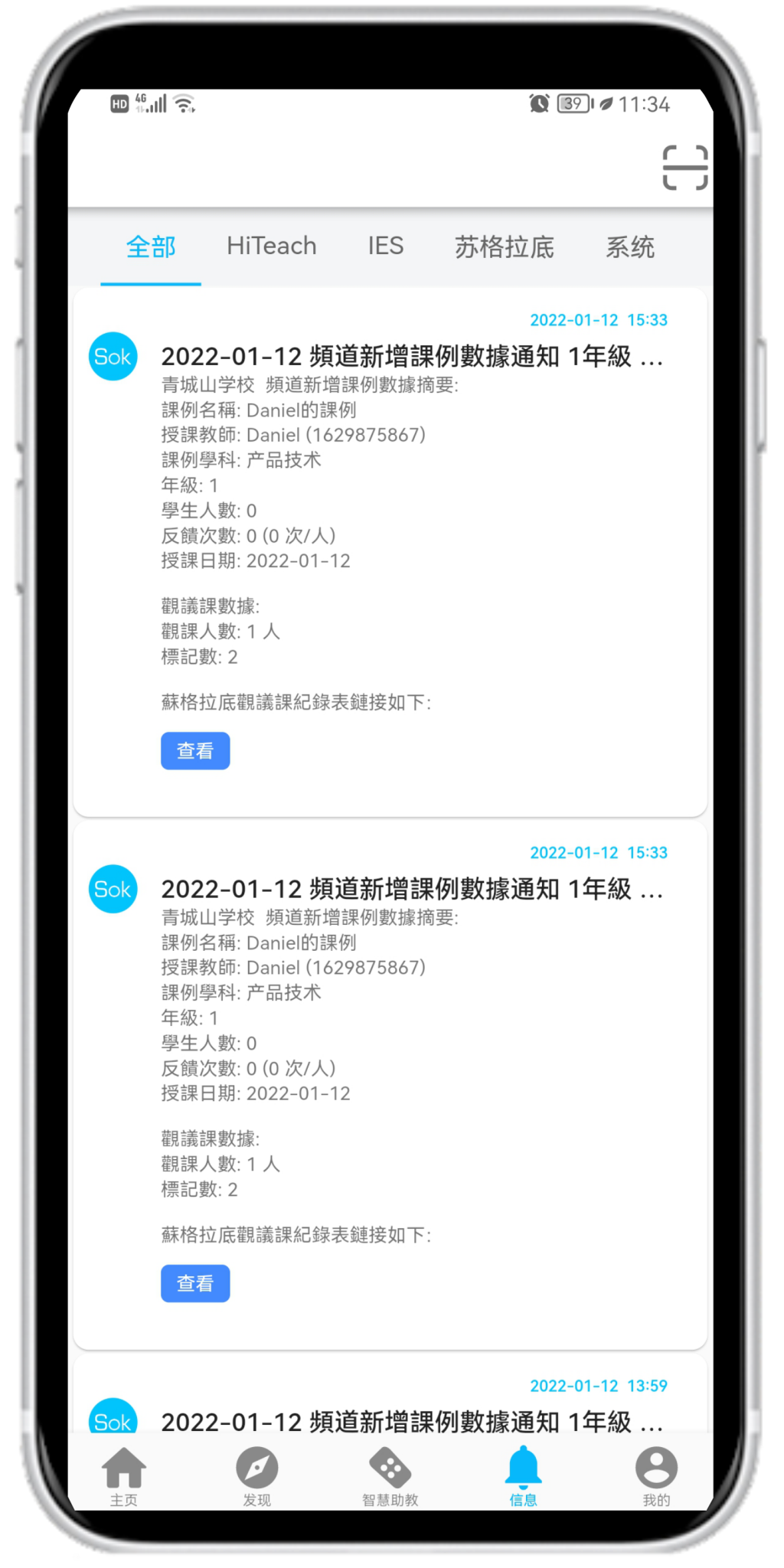Viewport: 784px width, 1568px height.
Task: Open the 发现 discover tab
Action: [x=256, y=1476]
